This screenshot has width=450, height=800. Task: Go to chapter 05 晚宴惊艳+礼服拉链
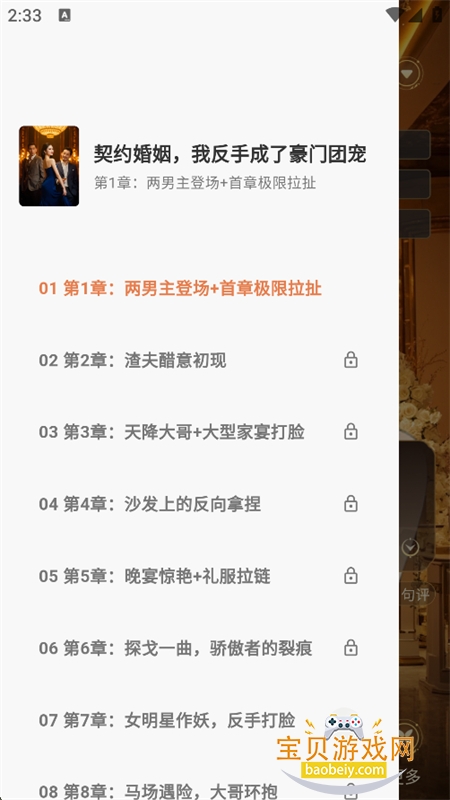[x=199, y=577]
